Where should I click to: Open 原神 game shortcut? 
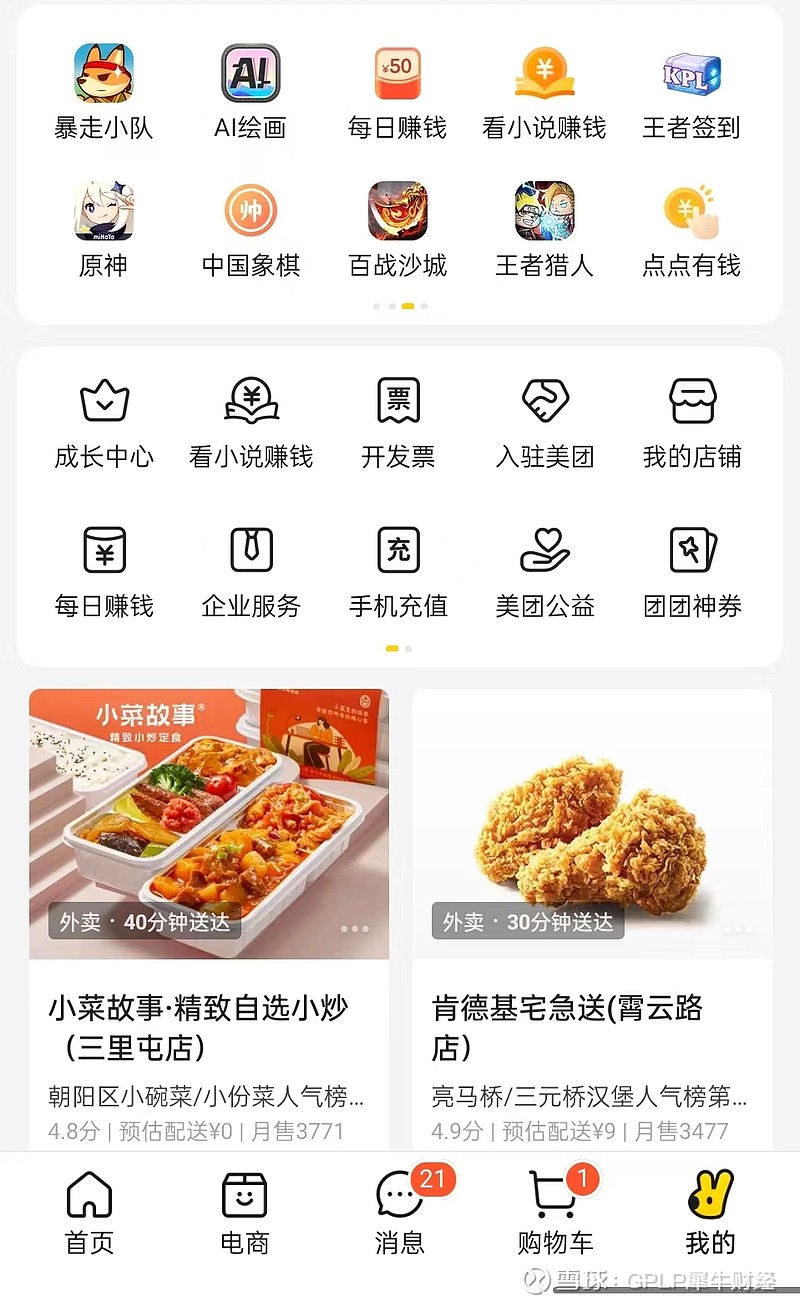pos(103,230)
